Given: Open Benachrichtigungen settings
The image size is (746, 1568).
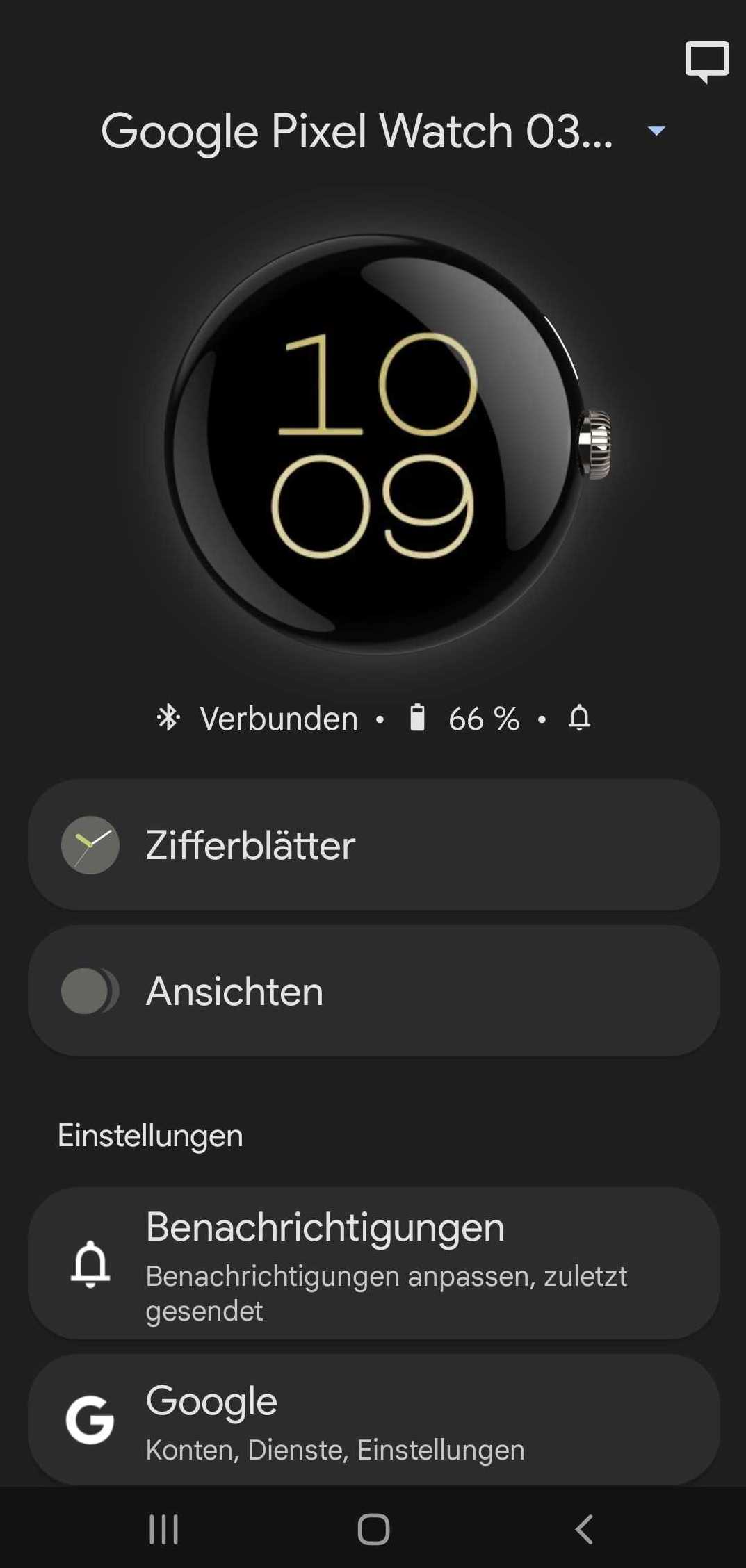Looking at the screenshot, I should tap(373, 1263).
